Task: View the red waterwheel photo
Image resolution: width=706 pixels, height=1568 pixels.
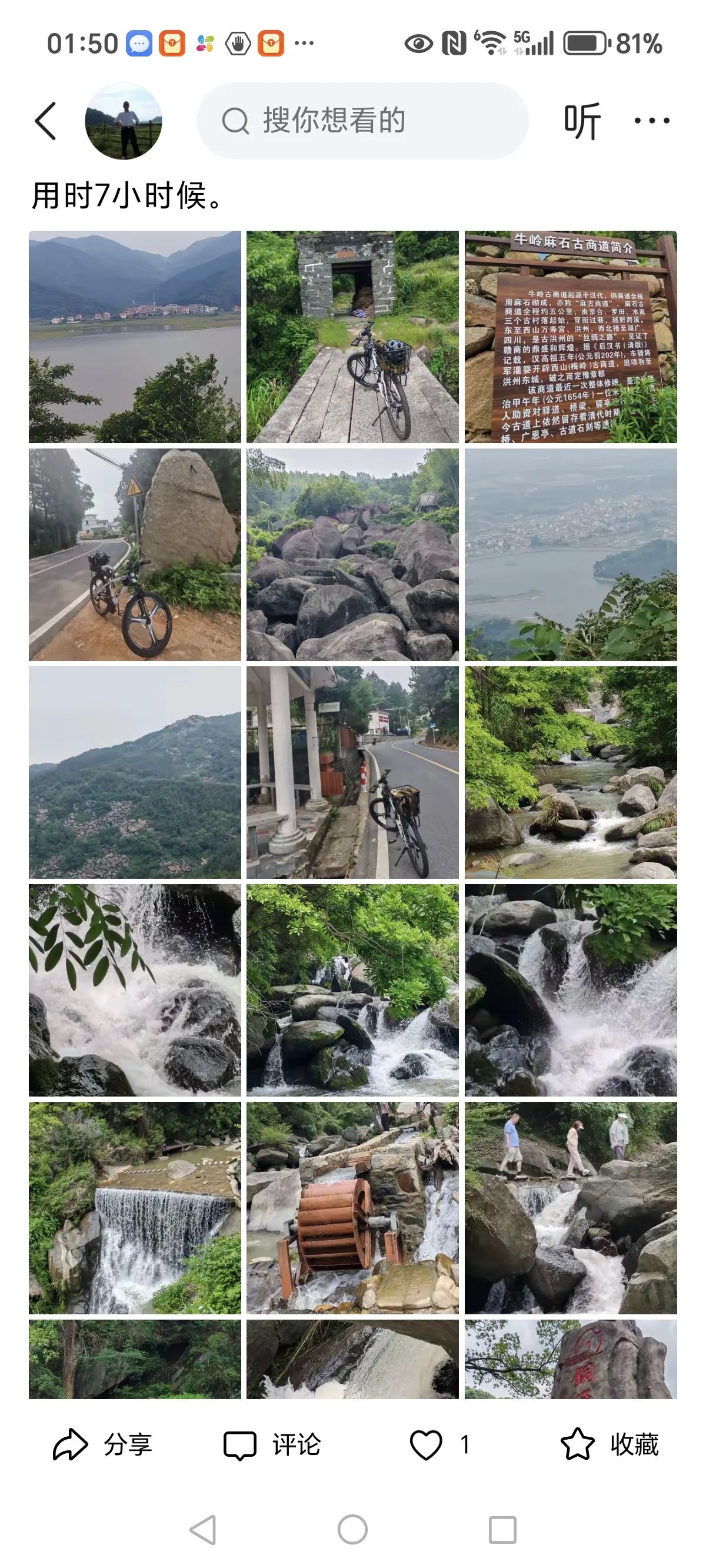Action: pyautogui.click(x=352, y=1208)
